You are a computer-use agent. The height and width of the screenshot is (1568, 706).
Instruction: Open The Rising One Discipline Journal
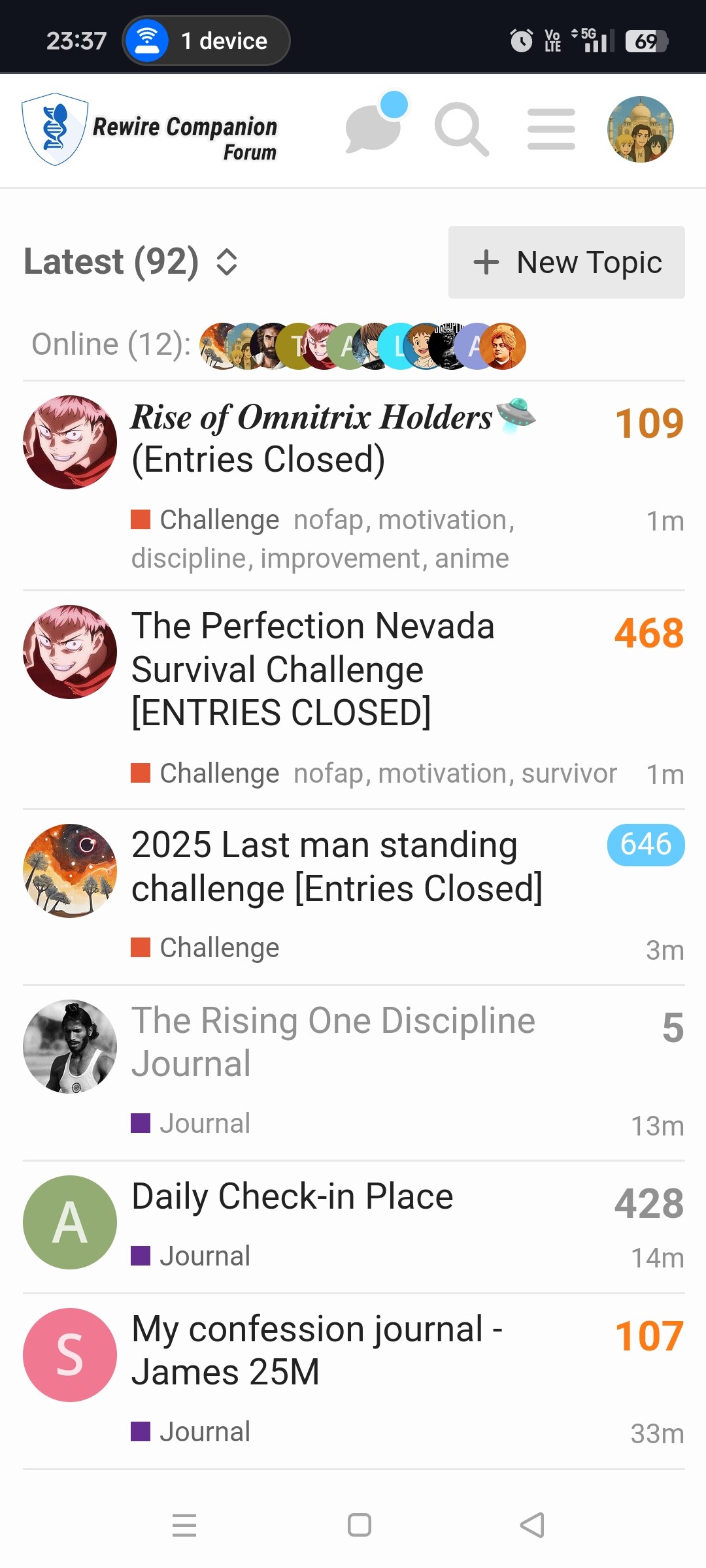point(333,1041)
